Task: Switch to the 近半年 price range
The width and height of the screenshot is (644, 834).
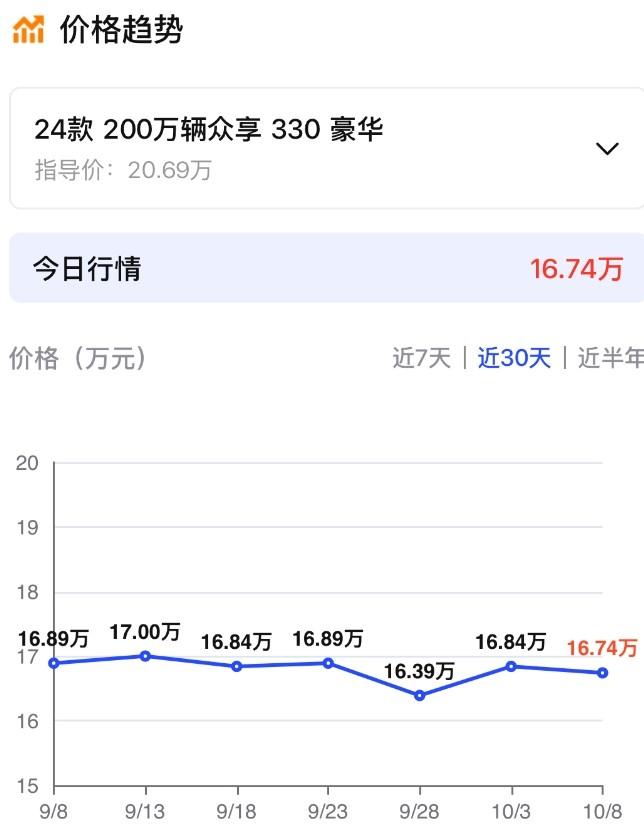Action: (610, 358)
